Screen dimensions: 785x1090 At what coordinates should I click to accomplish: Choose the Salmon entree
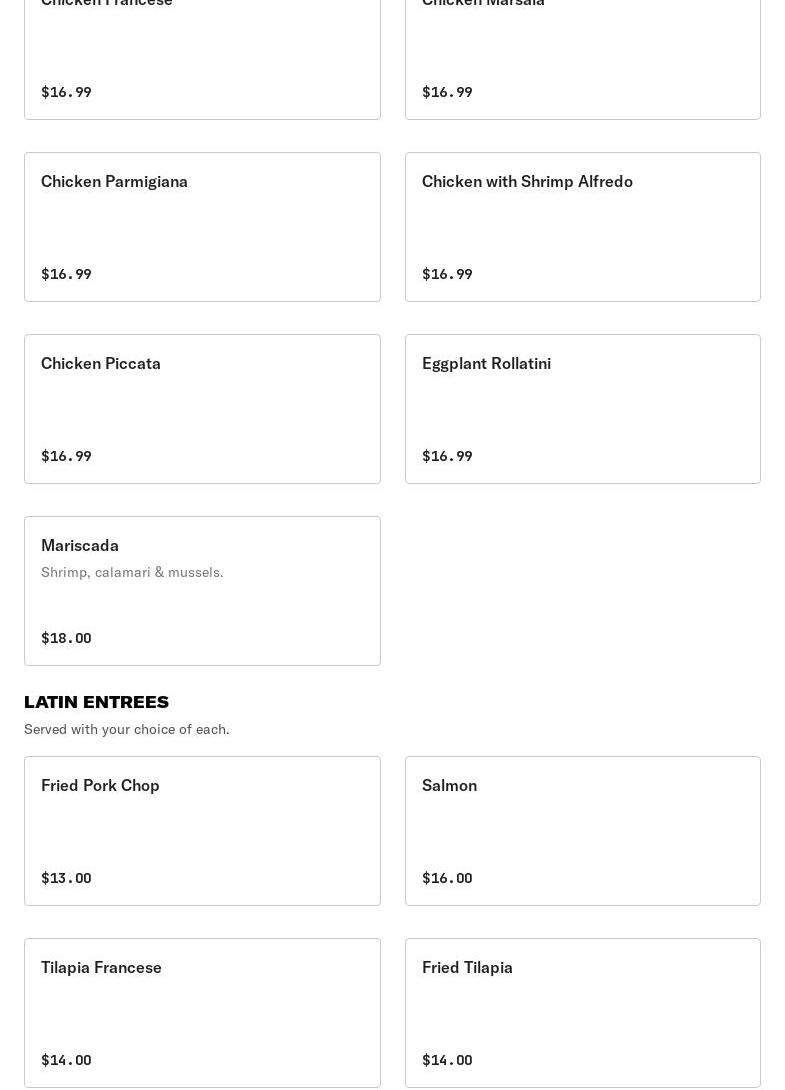click(582, 831)
